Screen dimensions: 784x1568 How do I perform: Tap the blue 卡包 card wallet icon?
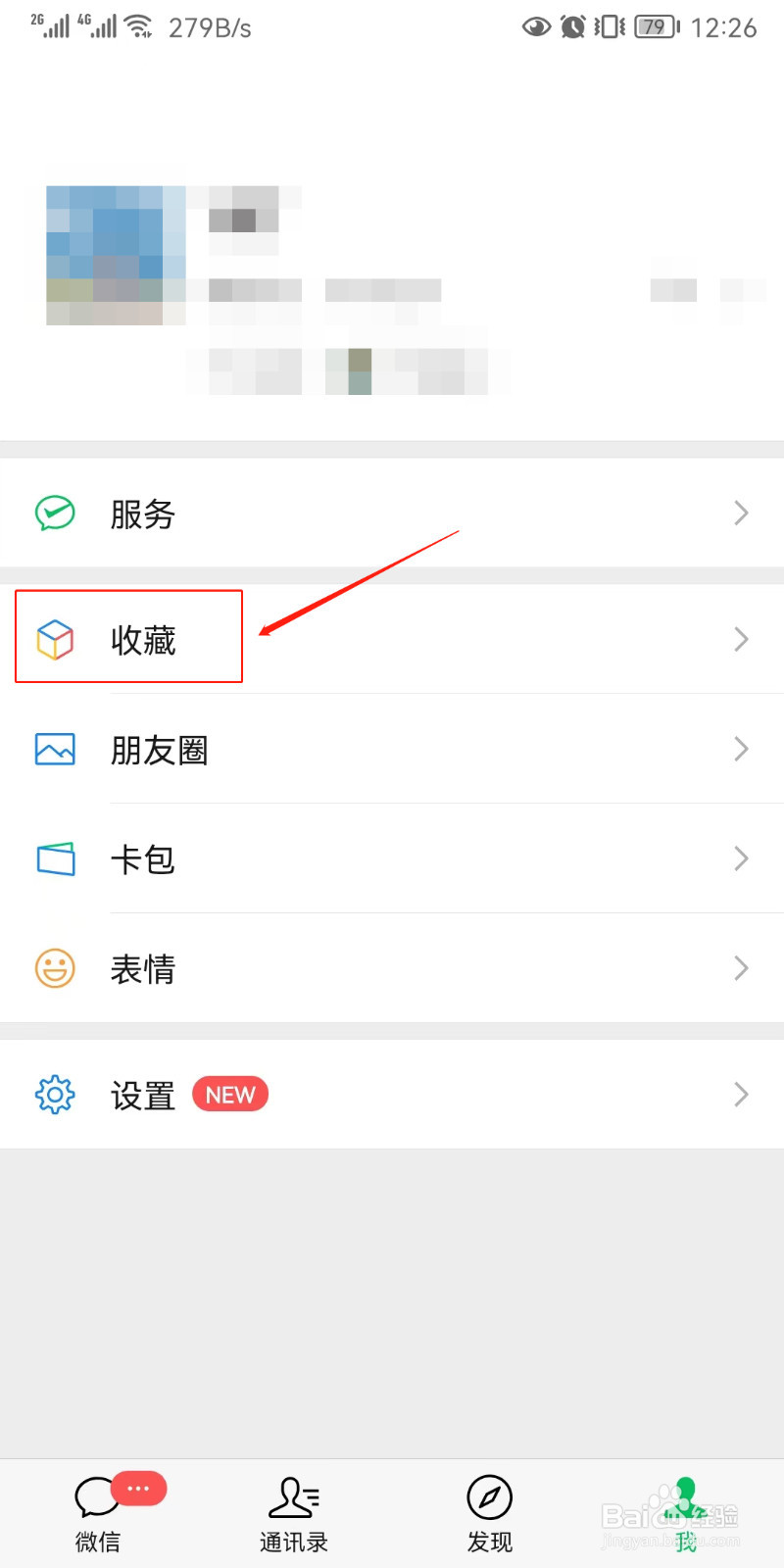(x=55, y=858)
